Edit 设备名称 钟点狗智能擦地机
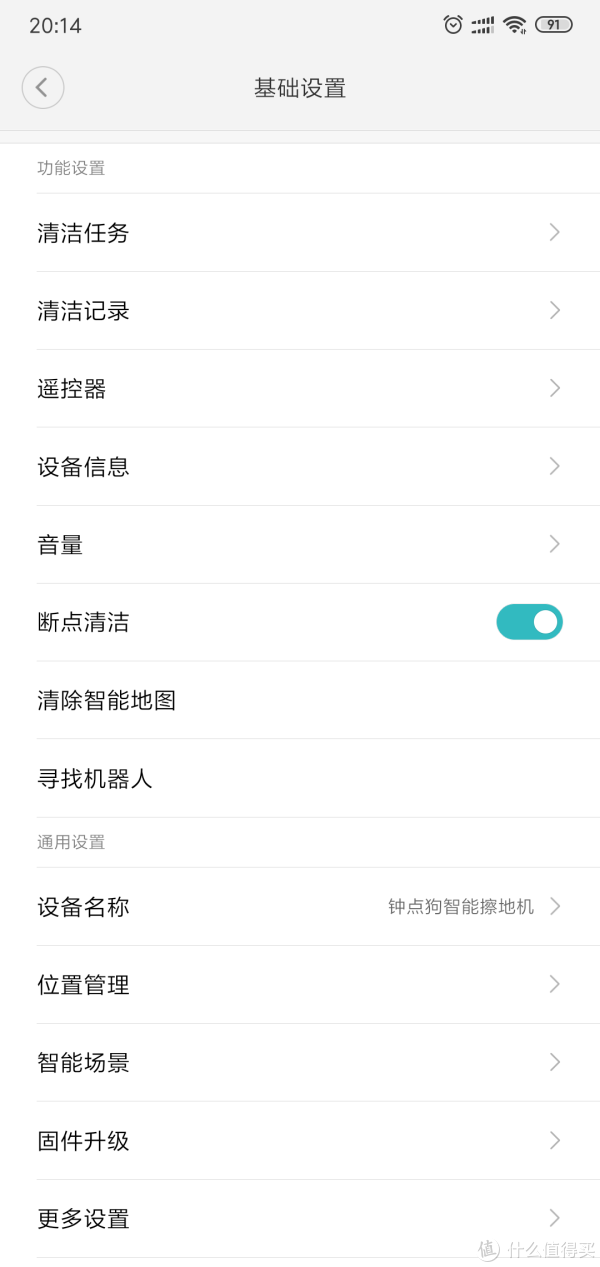600x1267 pixels. (x=300, y=907)
